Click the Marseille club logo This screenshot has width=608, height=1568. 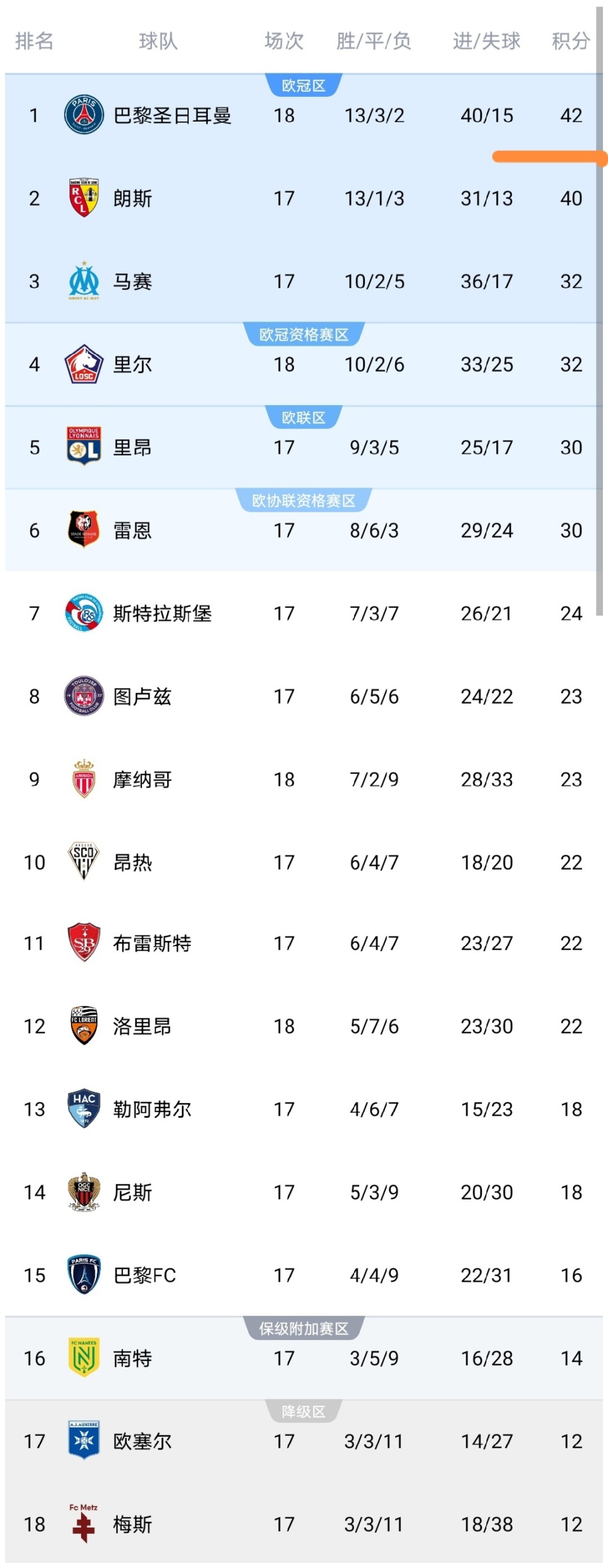83,281
